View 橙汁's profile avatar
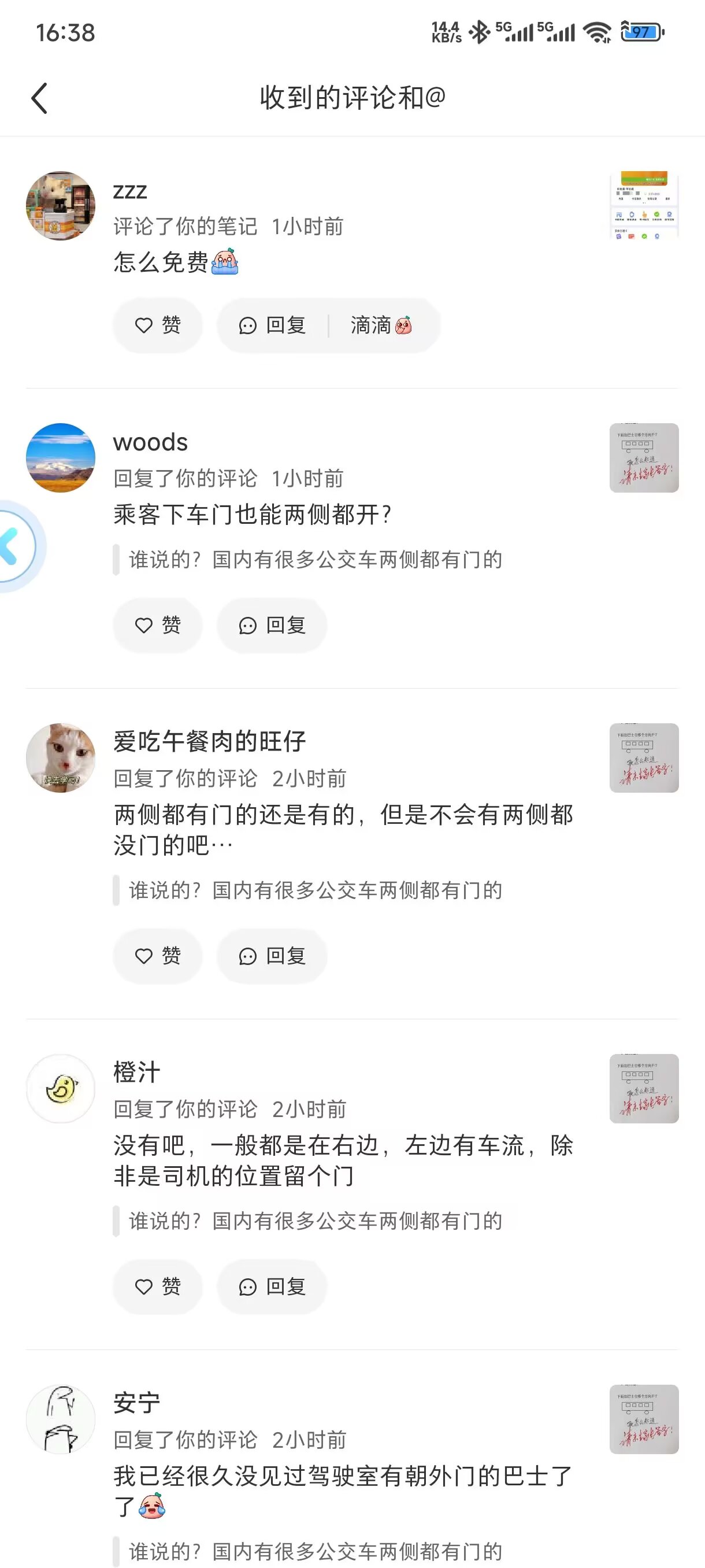This screenshot has width=705, height=1568. point(61,1088)
